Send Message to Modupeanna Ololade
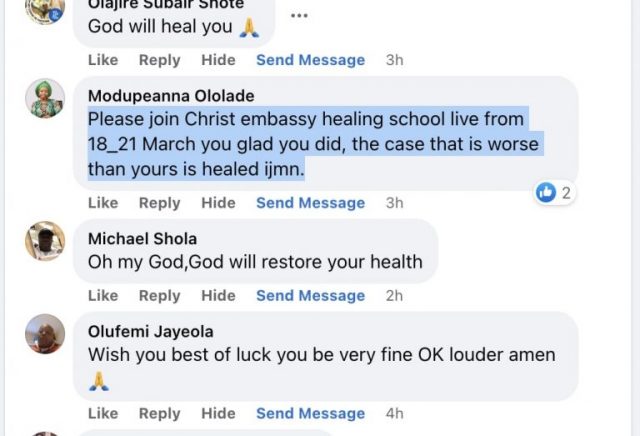 pos(310,203)
